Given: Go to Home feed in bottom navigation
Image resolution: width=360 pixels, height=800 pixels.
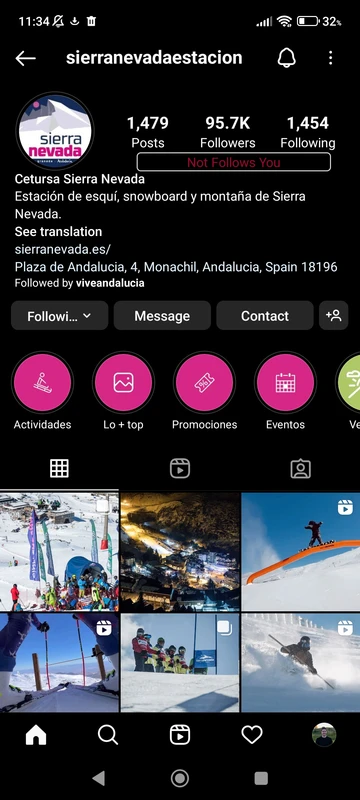Looking at the screenshot, I should click(36, 735).
